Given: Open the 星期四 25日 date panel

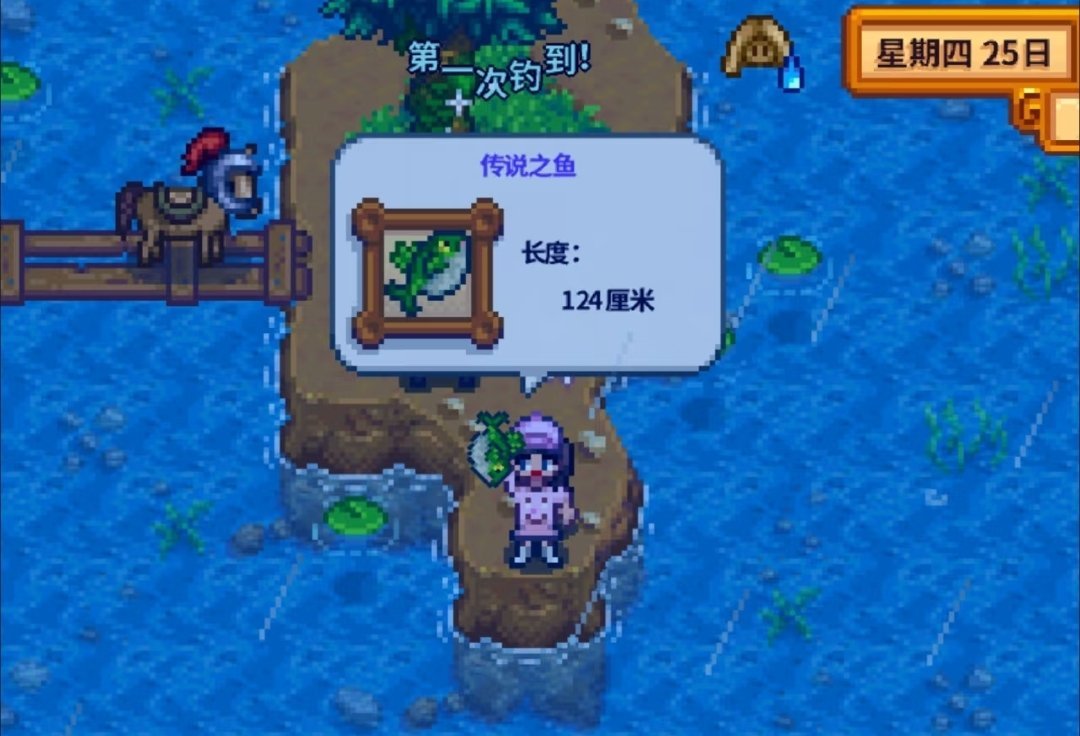Looking at the screenshot, I should click(x=962, y=53).
